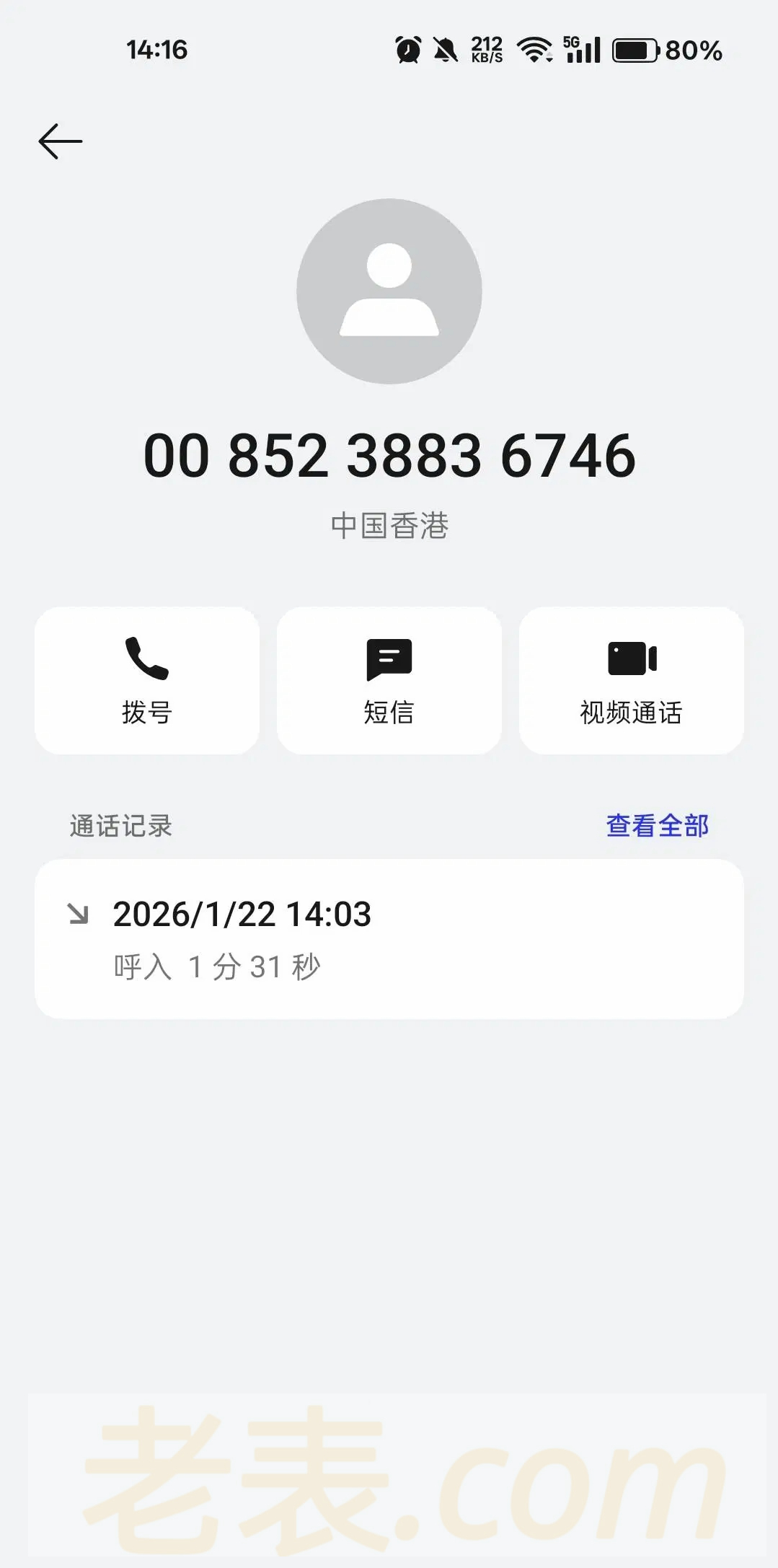
Task: Start a 视频通话 video call
Action: click(631, 680)
